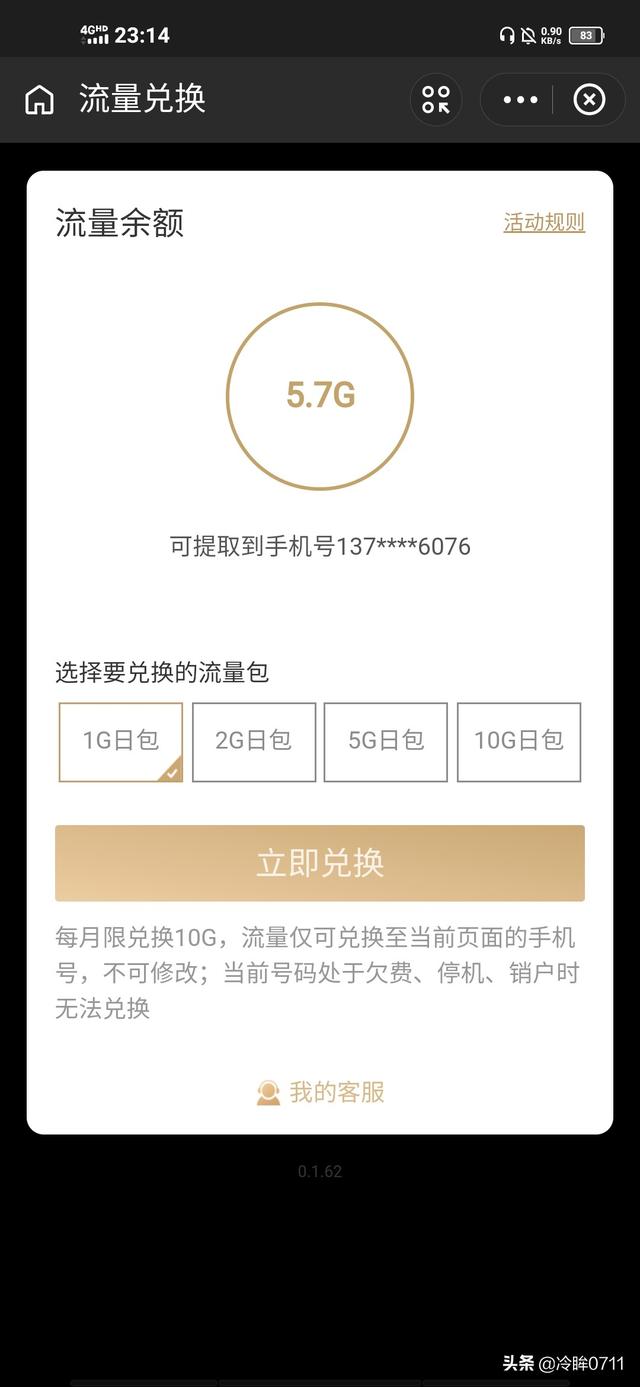Viewport: 640px width, 1387px height.
Task: Tap the 立即兑换 button
Action: tap(320, 863)
